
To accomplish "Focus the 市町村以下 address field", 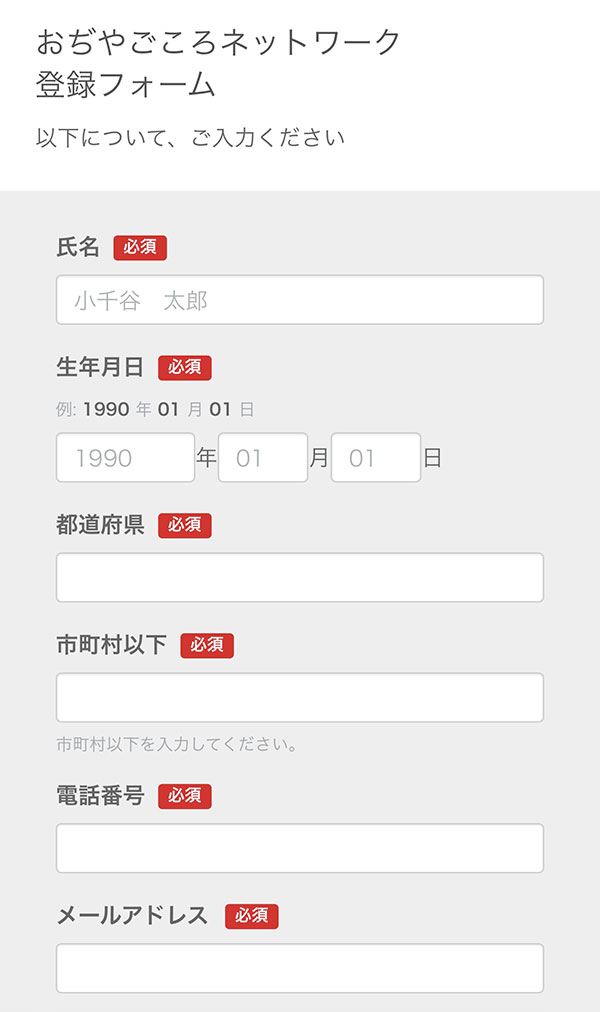I will click(x=300, y=697).
